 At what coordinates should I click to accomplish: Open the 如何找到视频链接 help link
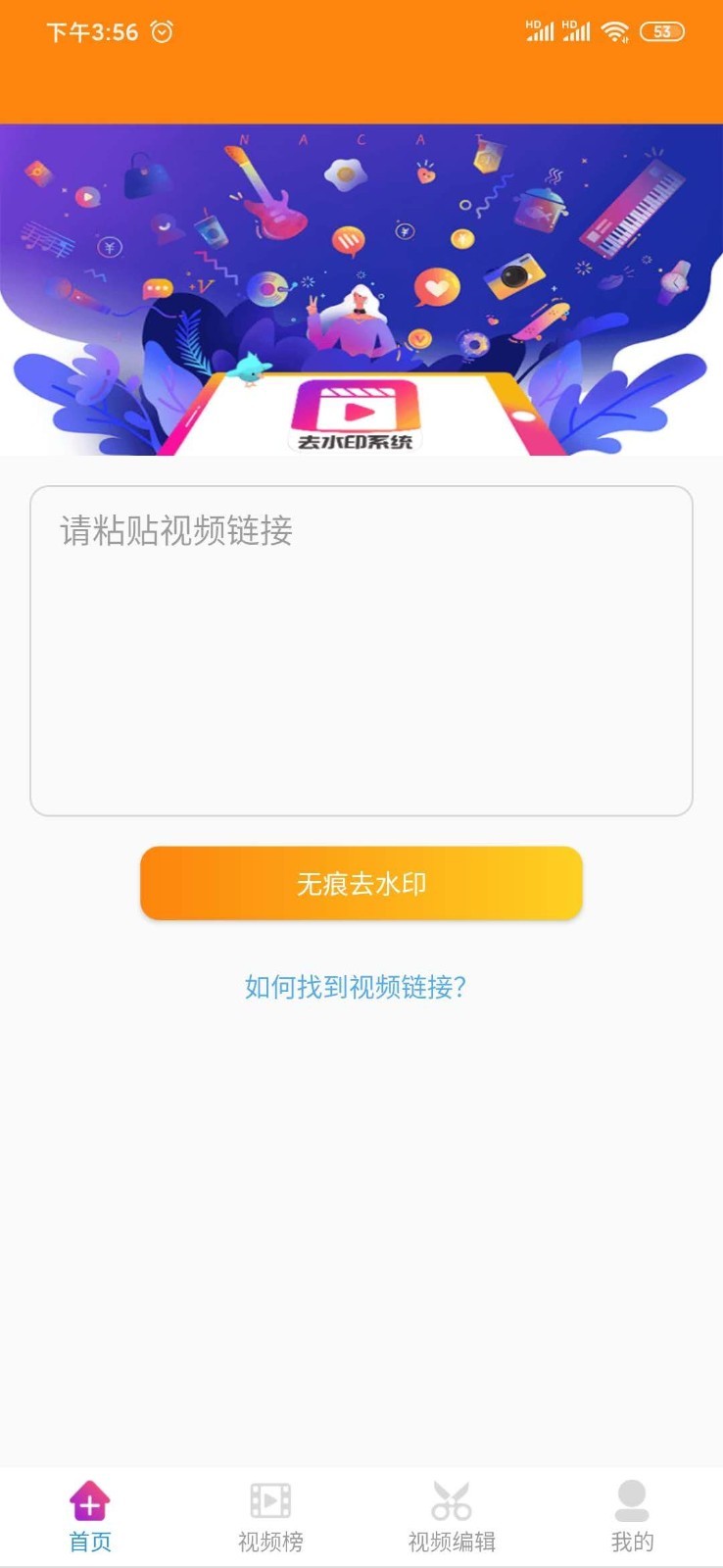click(x=356, y=987)
